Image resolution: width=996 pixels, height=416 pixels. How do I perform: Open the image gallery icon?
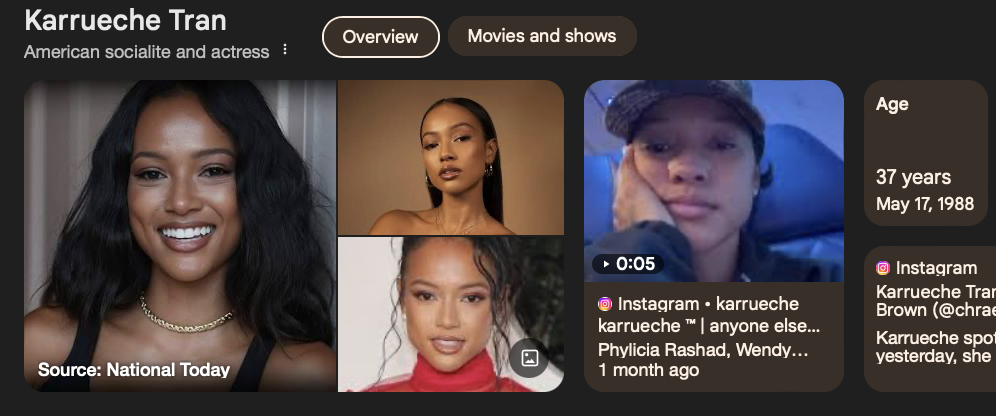pyautogui.click(x=530, y=358)
